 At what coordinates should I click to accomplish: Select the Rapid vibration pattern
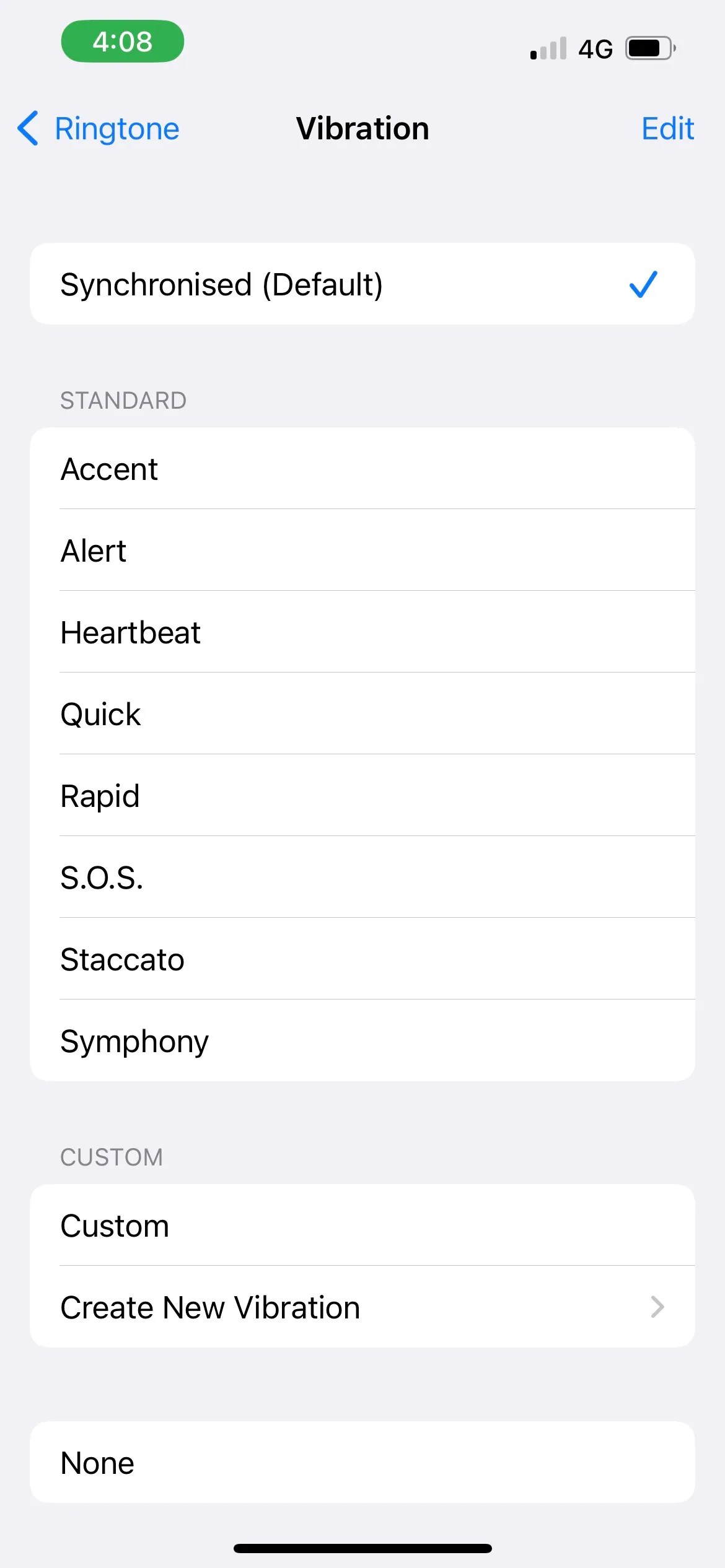click(362, 796)
